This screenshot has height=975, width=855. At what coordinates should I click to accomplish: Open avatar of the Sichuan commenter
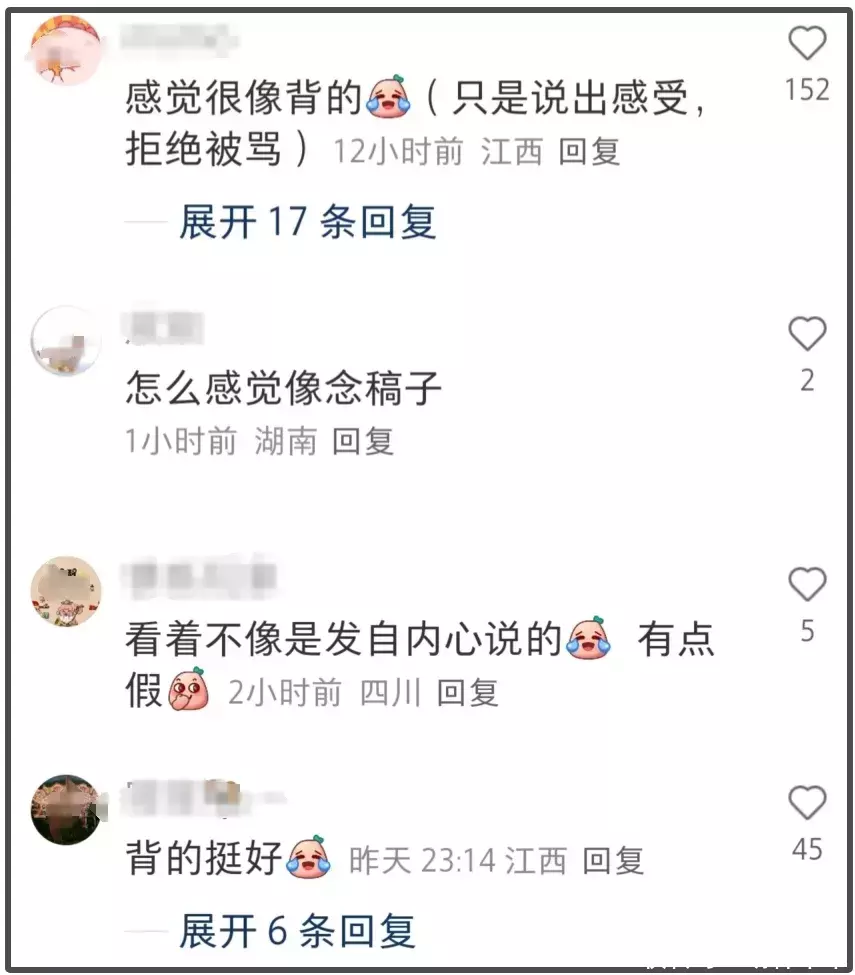click(x=66, y=591)
